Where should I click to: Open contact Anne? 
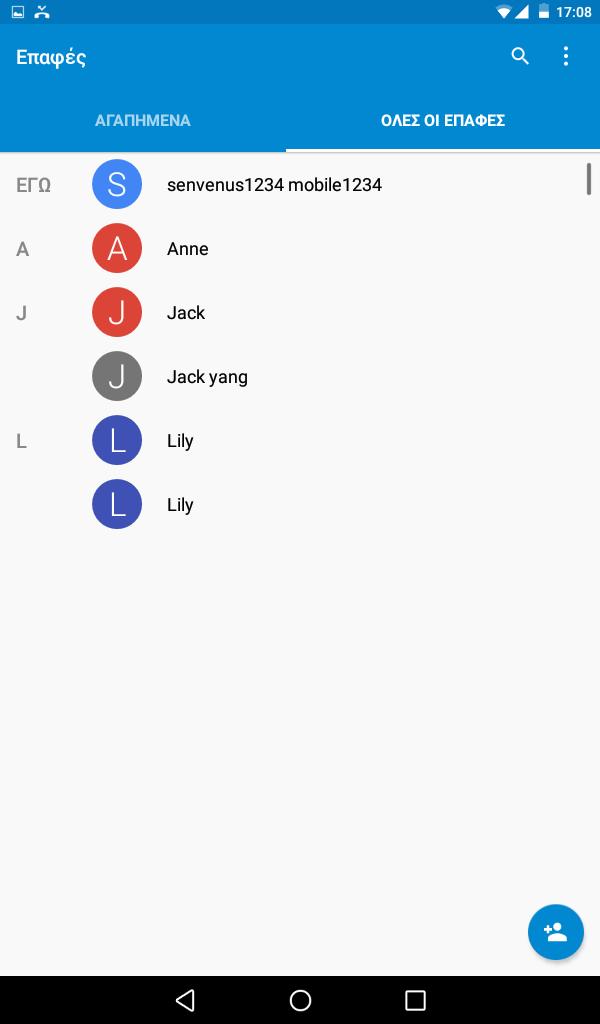[188, 249]
